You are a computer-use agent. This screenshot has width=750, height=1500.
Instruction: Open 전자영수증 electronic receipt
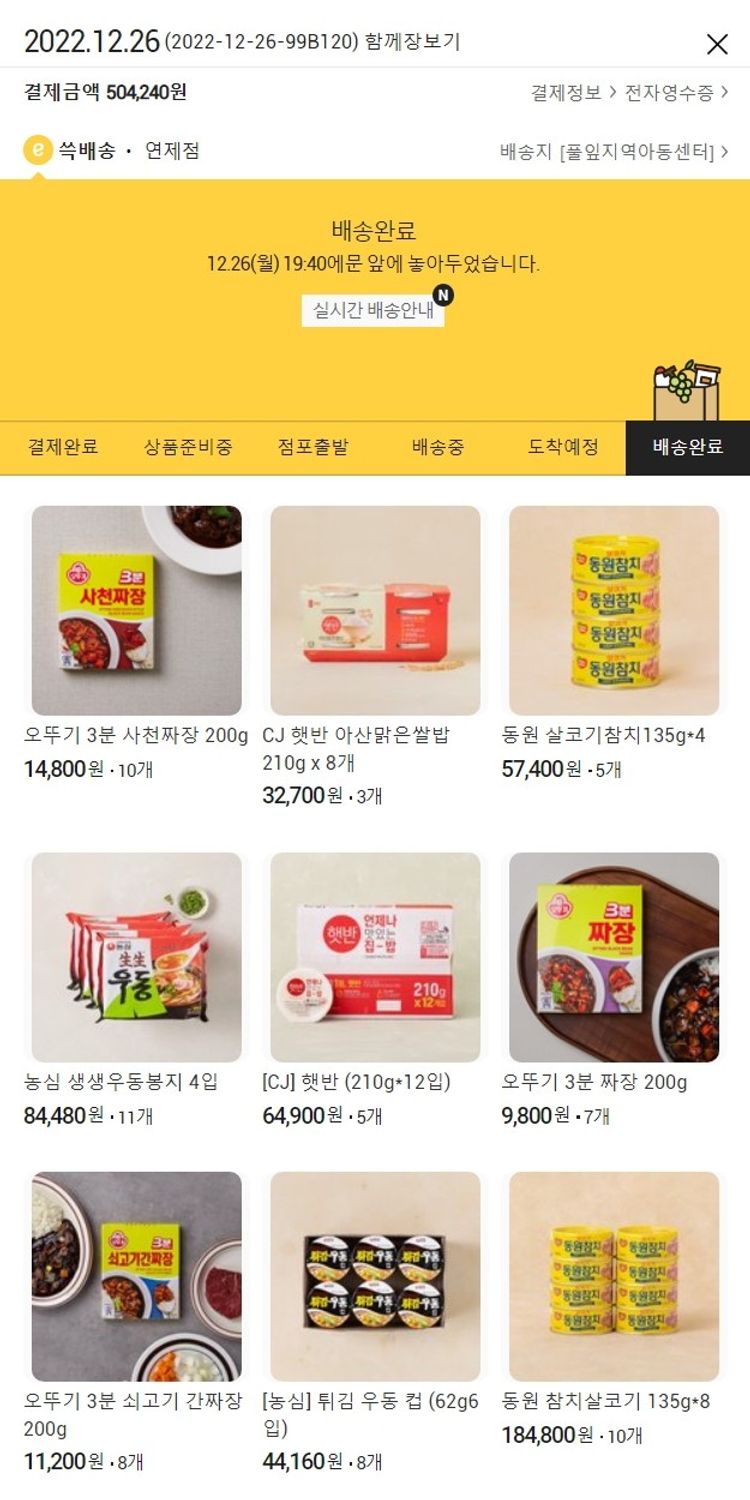676,93
